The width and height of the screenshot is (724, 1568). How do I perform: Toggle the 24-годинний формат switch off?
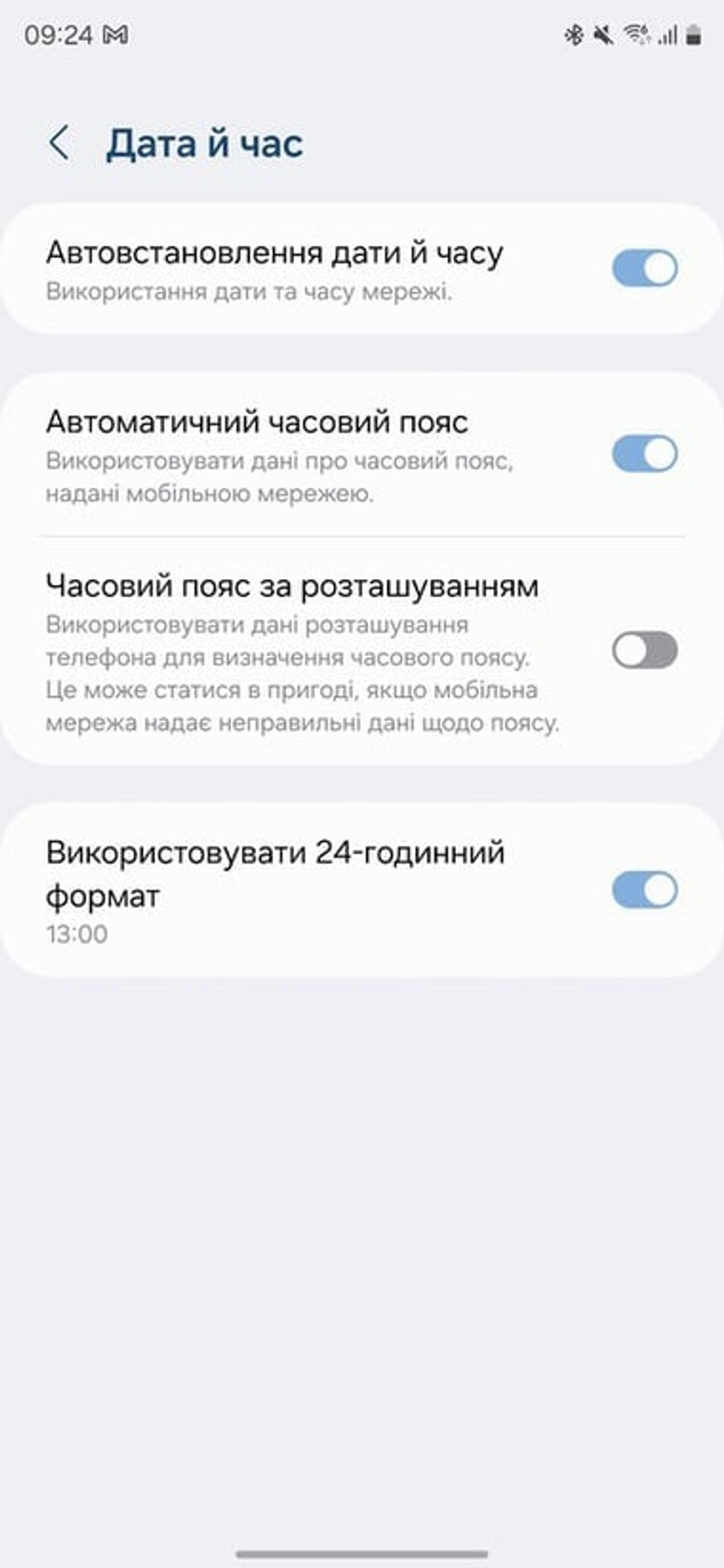[645, 890]
